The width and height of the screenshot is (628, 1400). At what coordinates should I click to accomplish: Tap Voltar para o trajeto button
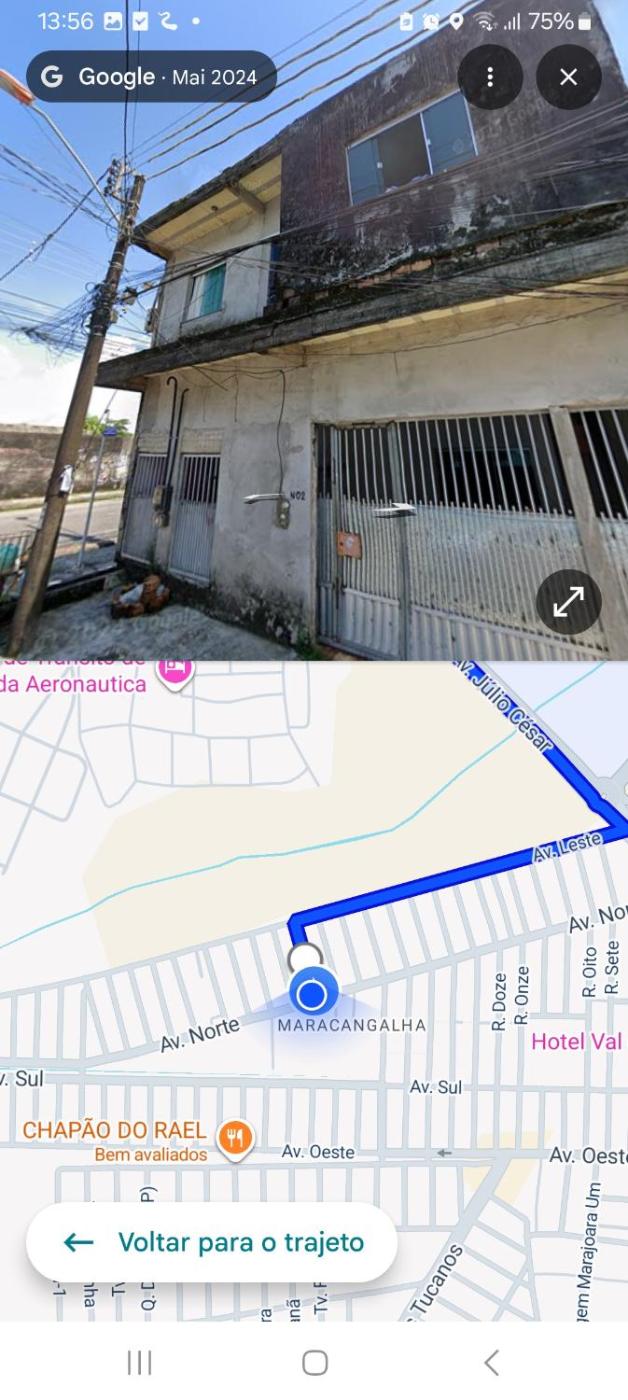211,1242
